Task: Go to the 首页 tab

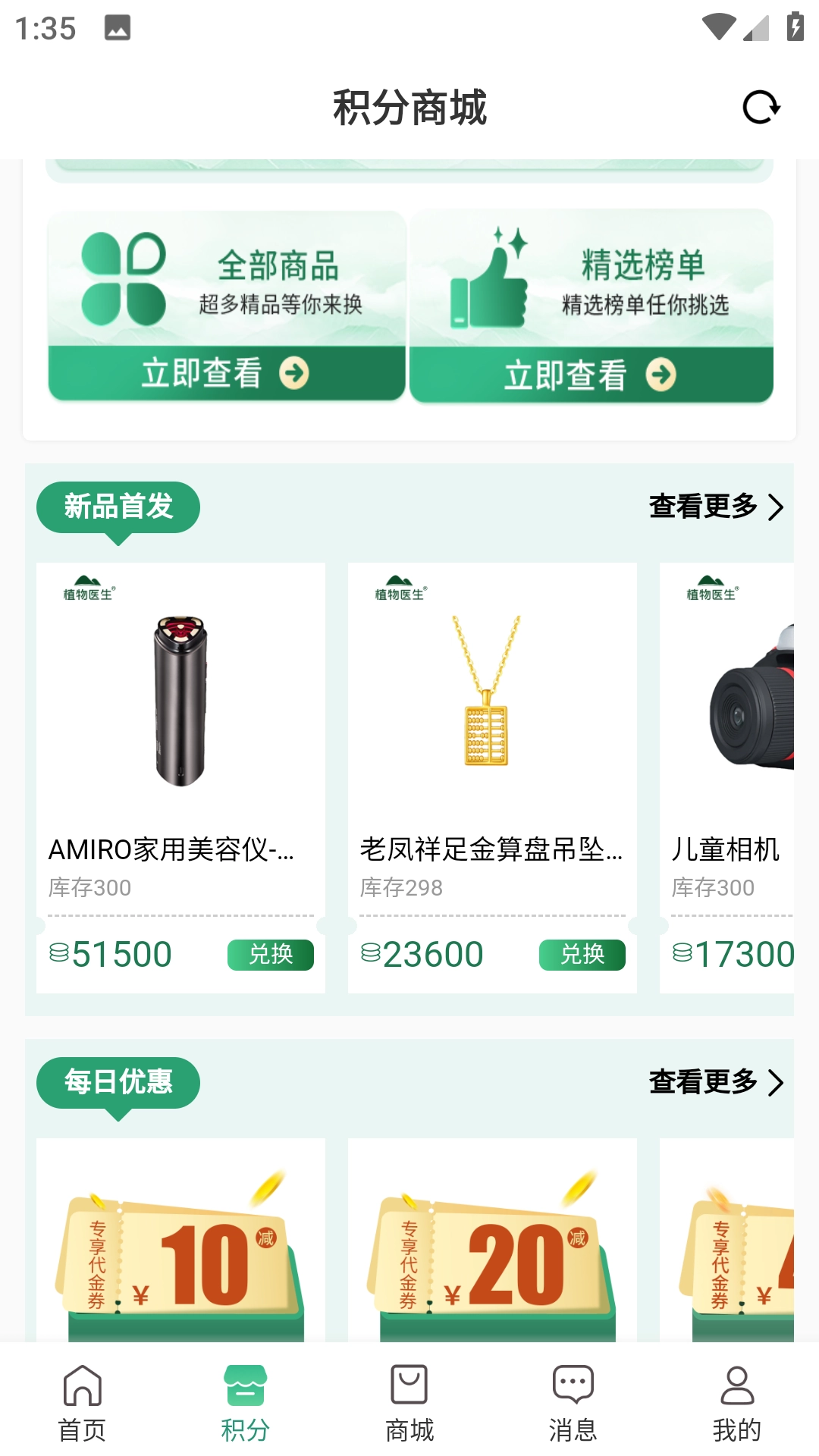Action: click(x=82, y=1403)
